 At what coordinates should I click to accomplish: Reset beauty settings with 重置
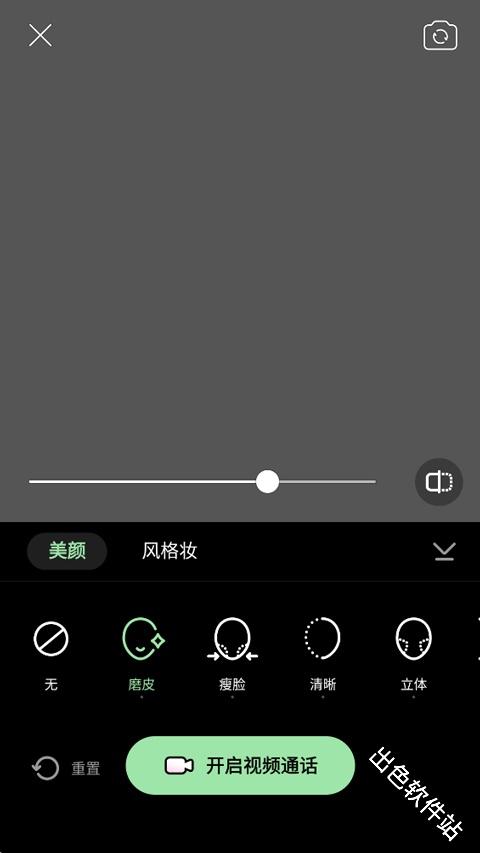pyautogui.click(x=66, y=769)
